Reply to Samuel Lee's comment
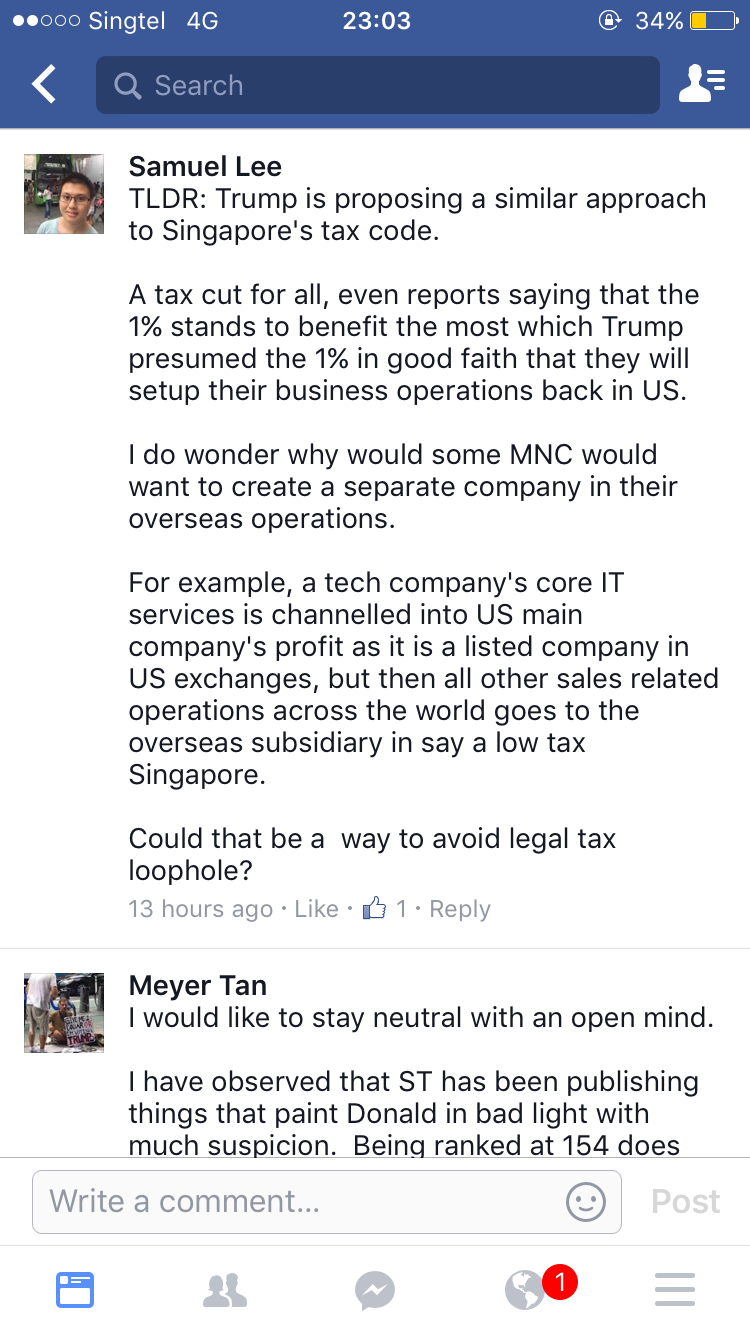The image size is (750, 1334). coord(460,909)
